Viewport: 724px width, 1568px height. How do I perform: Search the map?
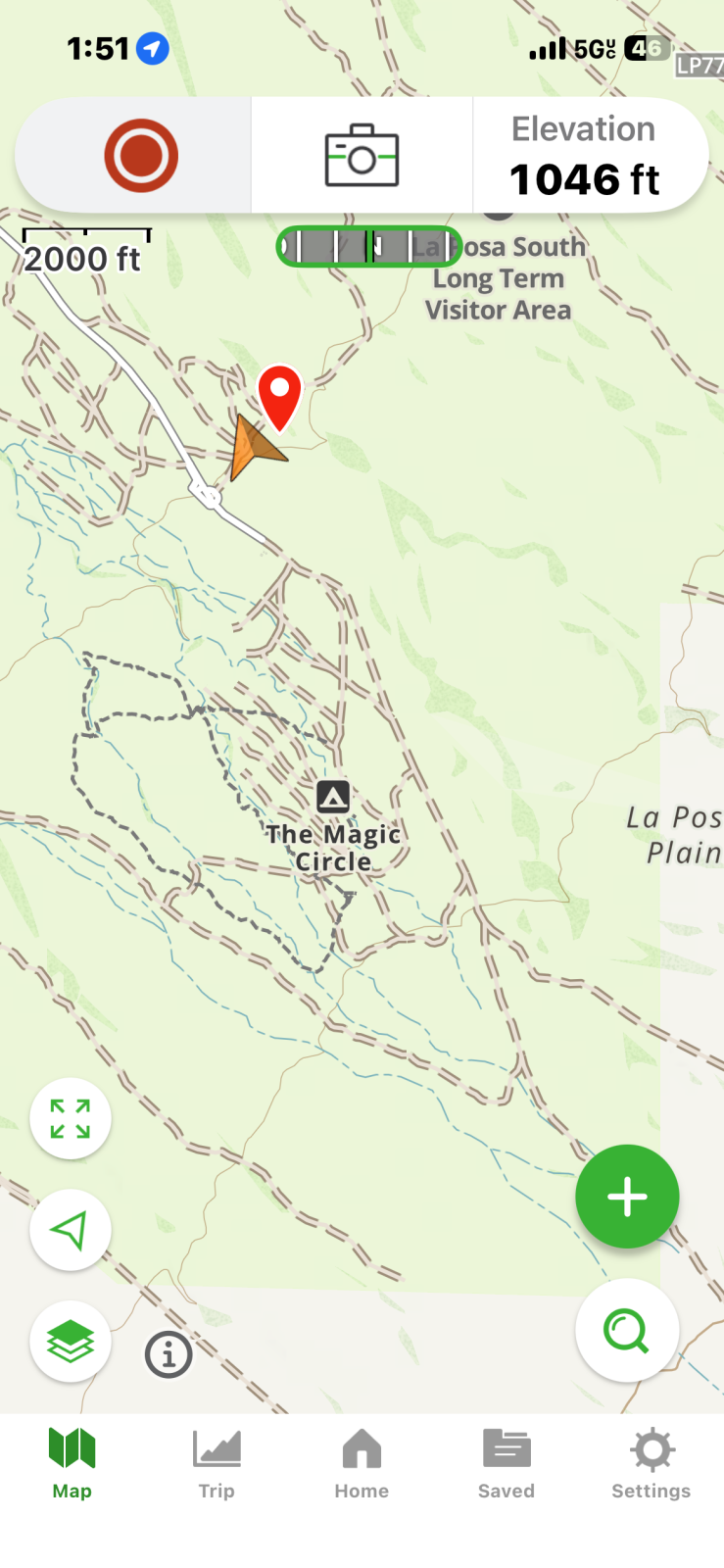627,1331
